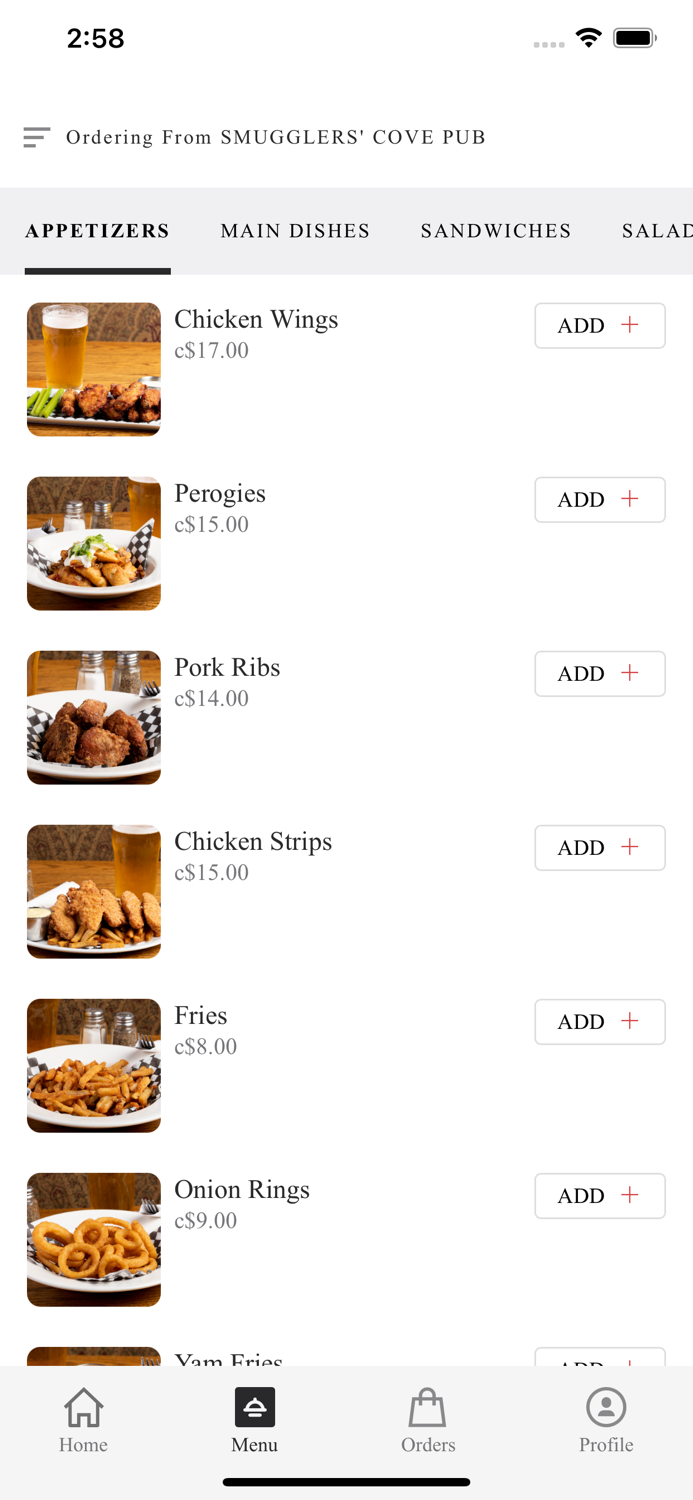Add Pork Ribs to the order

tap(599, 674)
